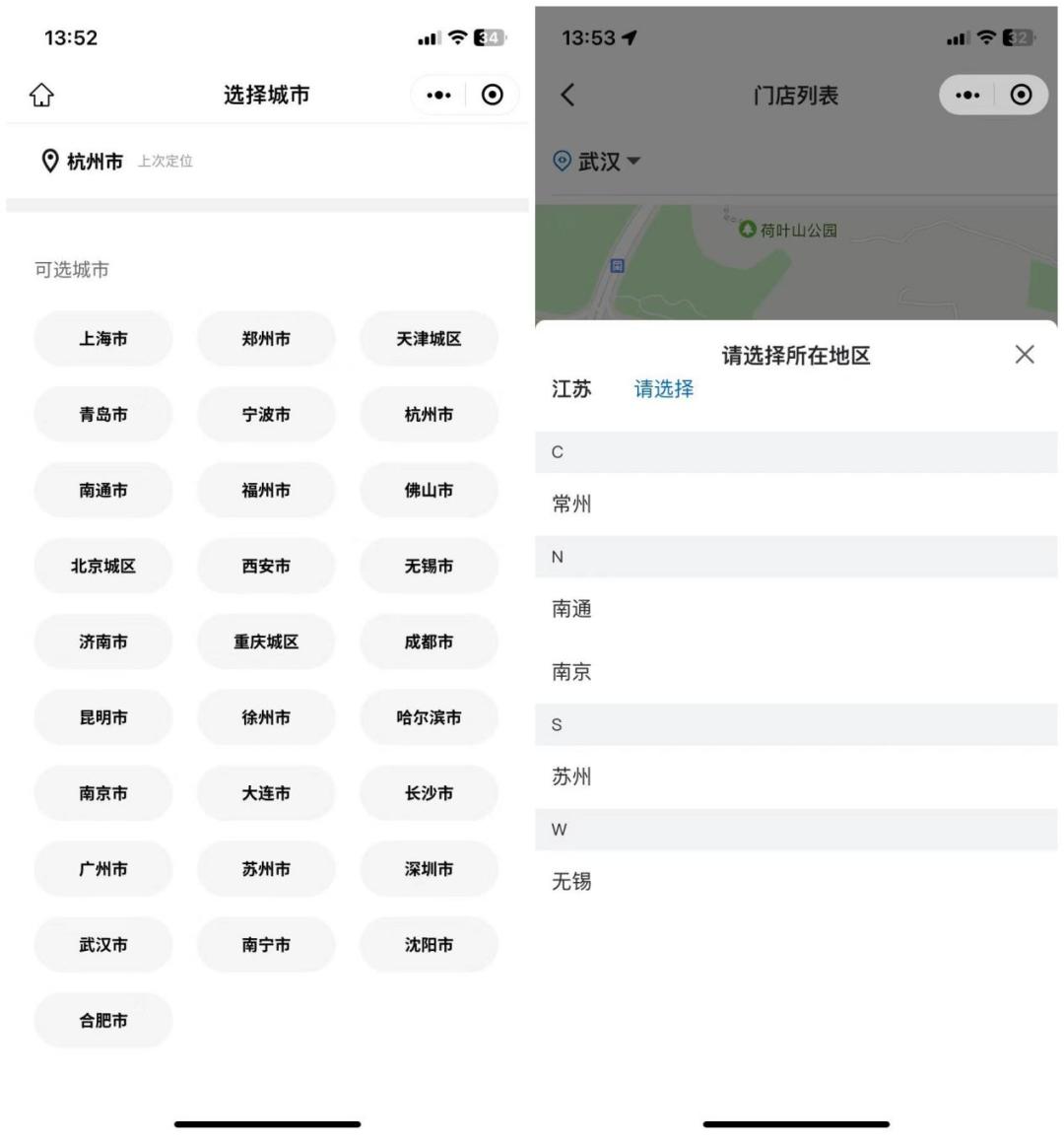1064x1144 pixels.
Task: Pick the 沈阳市 chip
Action: (429, 945)
